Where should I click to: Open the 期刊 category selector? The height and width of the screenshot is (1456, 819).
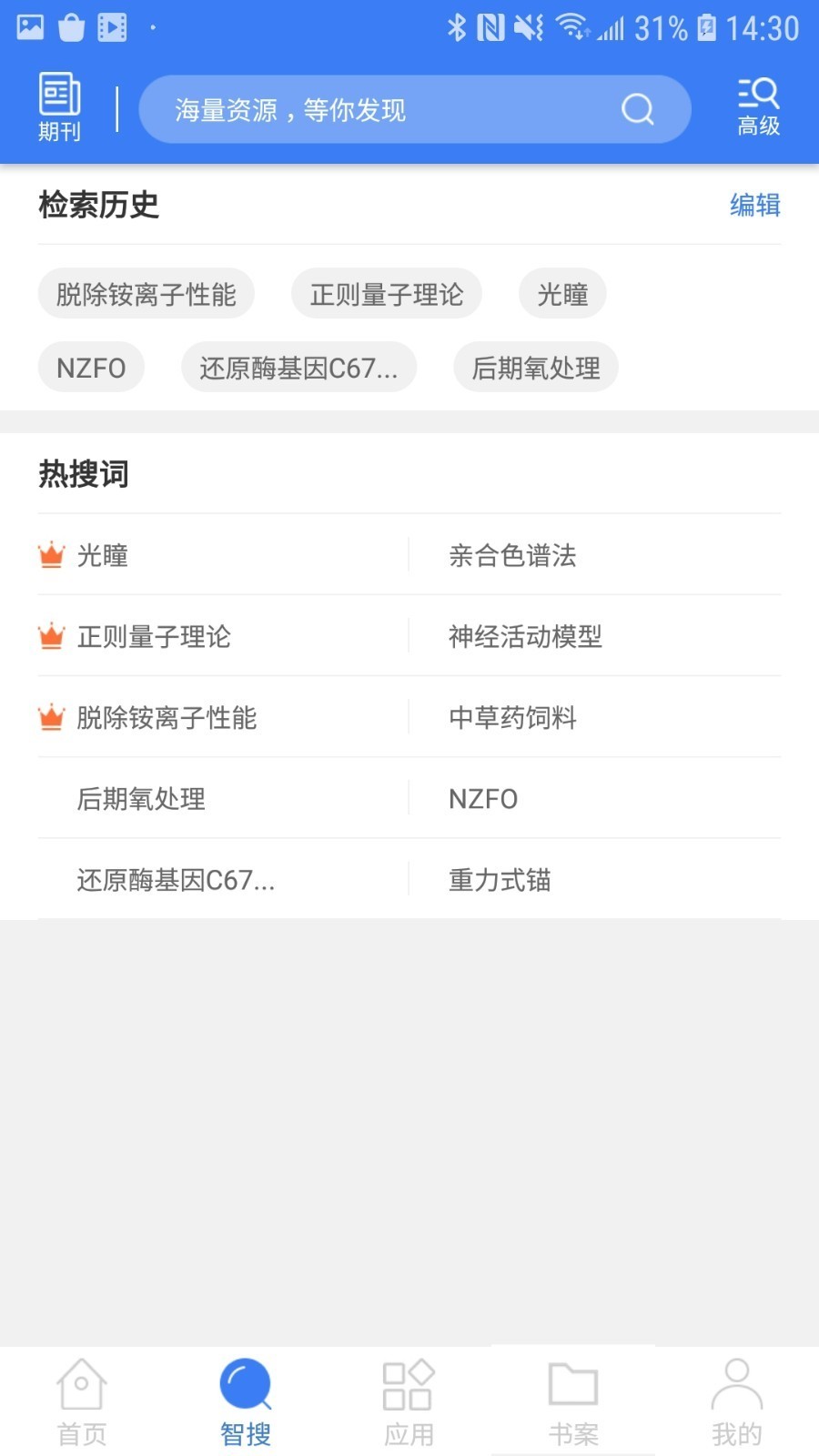[x=59, y=107]
